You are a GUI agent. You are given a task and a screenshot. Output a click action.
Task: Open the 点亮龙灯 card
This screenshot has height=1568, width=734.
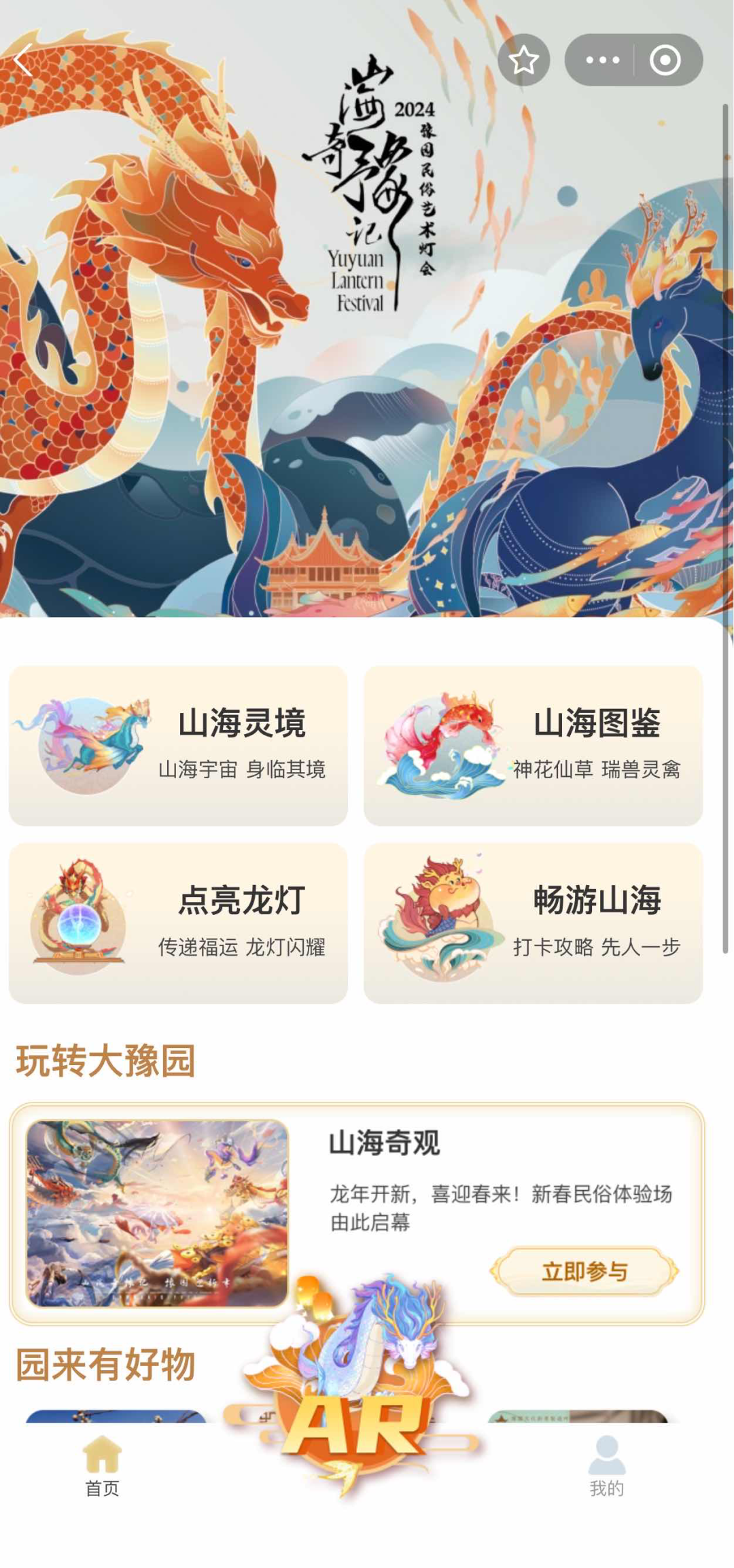[178, 923]
